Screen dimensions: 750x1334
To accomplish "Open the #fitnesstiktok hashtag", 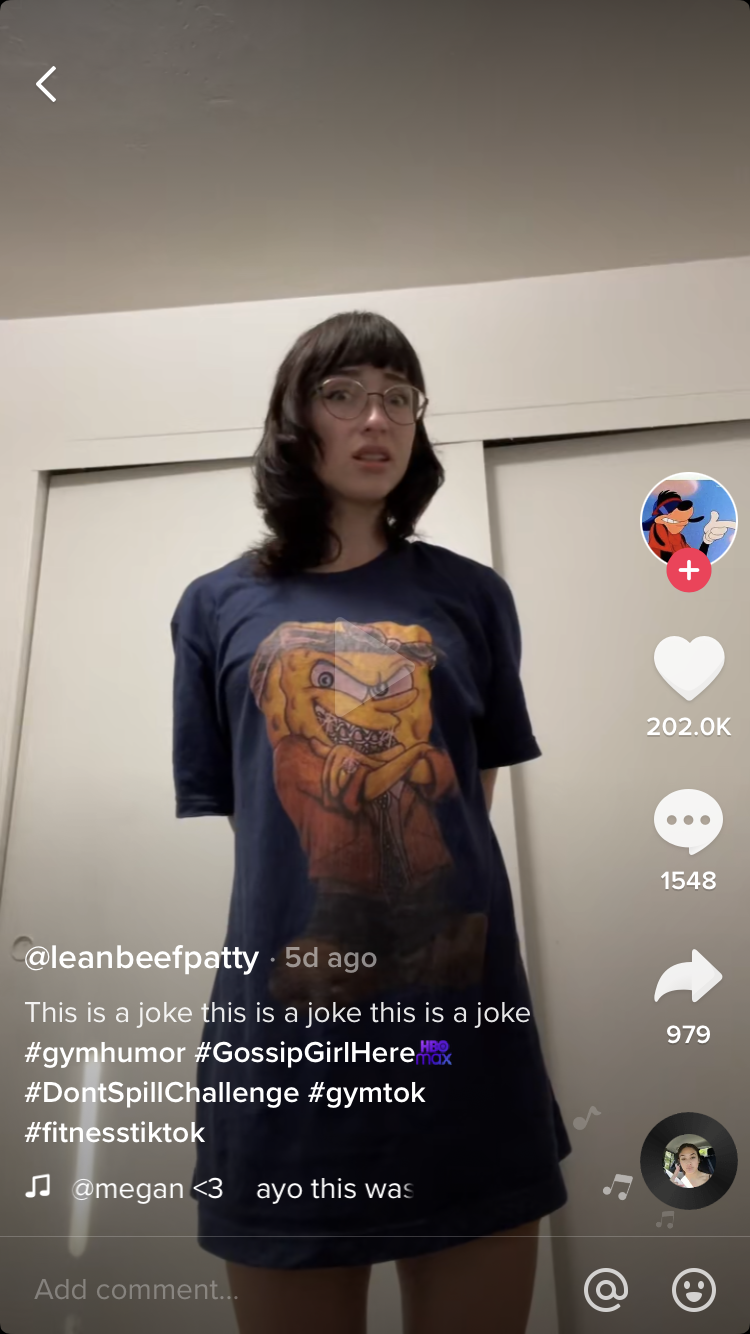I will tap(115, 1132).
